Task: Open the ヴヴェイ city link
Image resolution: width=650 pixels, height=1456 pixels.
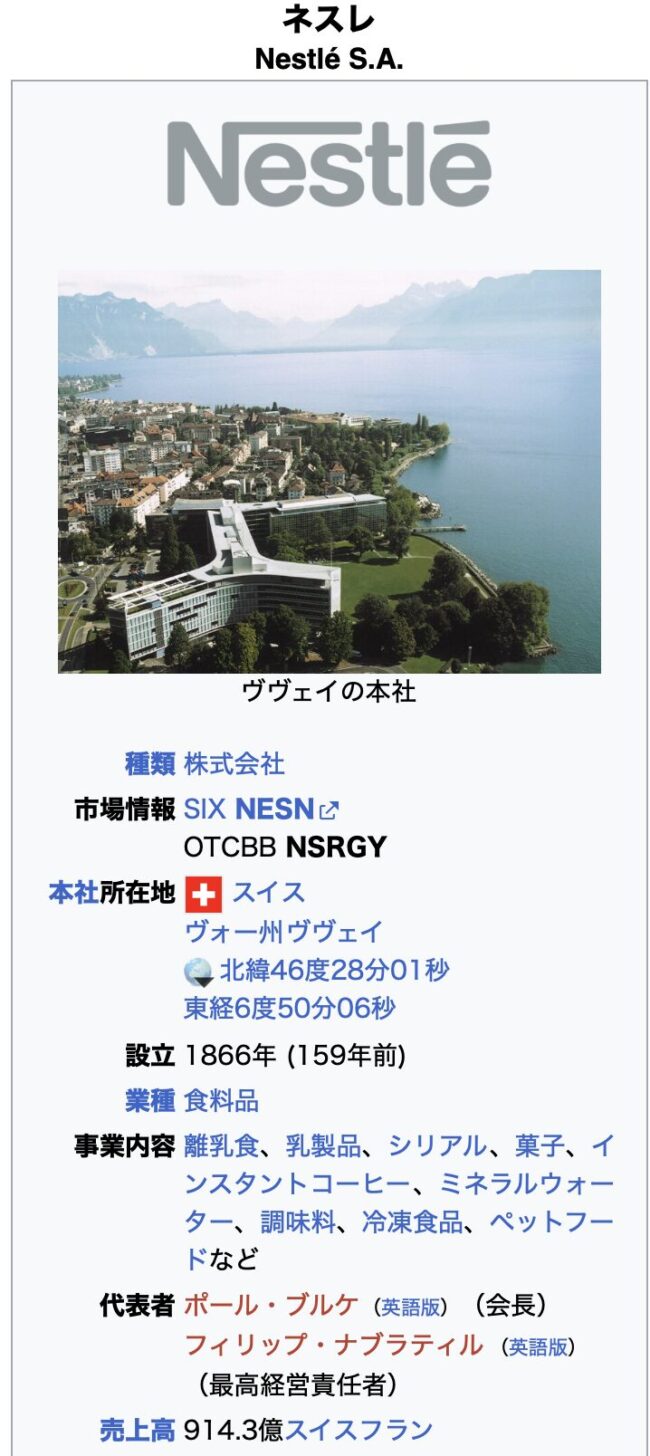Action: (334, 932)
